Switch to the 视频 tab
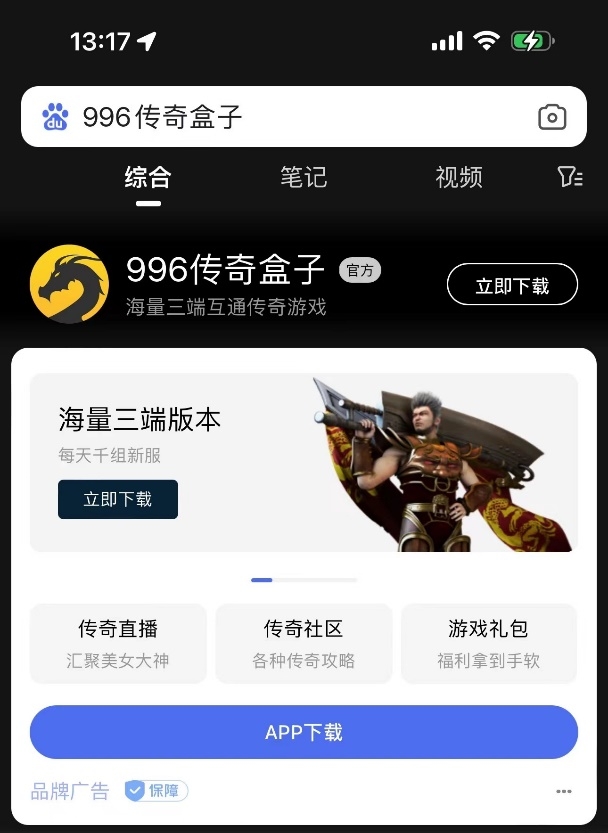The image size is (608, 833). pyautogui.click(x=459, y=177)
